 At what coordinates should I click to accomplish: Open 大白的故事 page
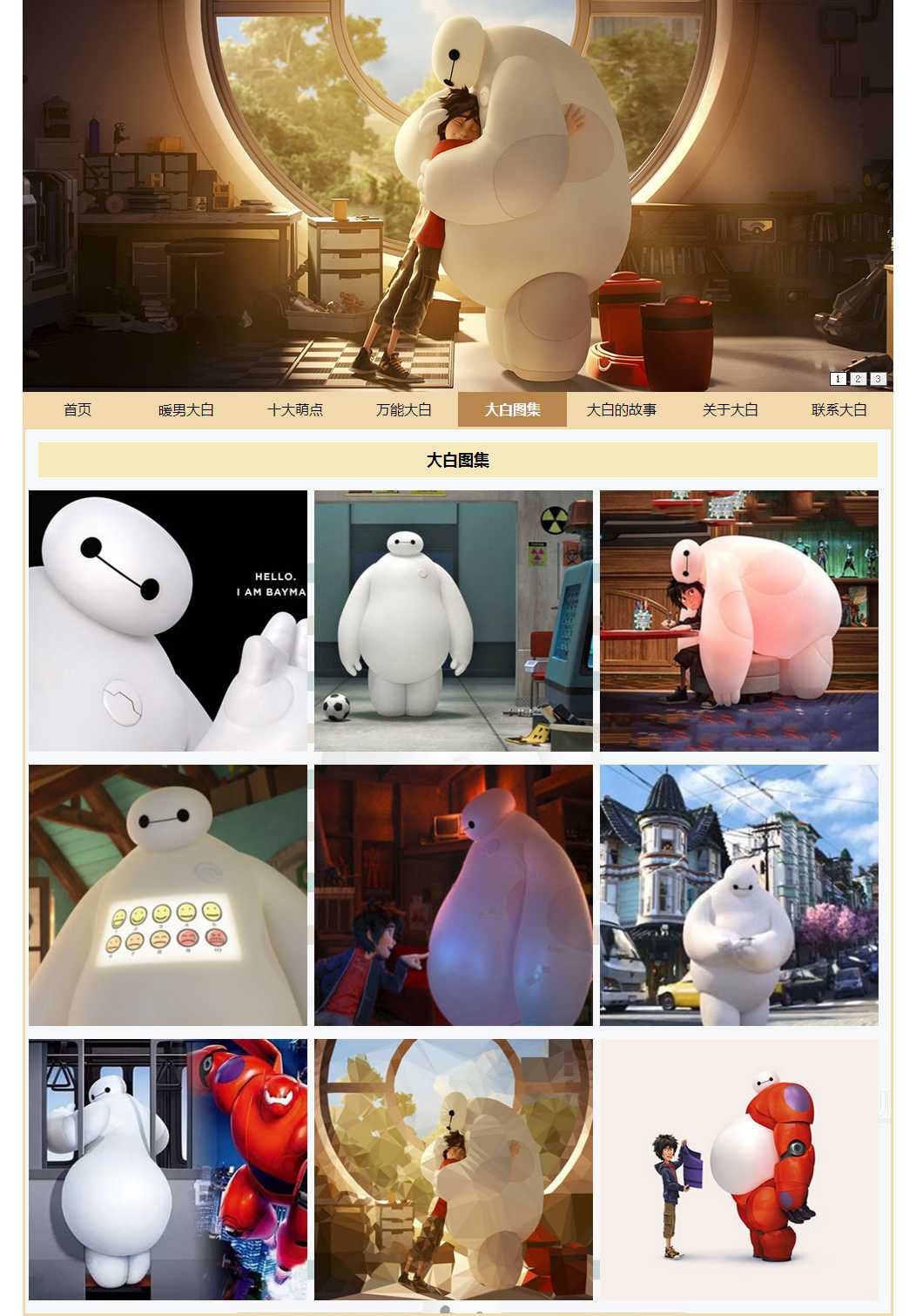click(621, 409)
